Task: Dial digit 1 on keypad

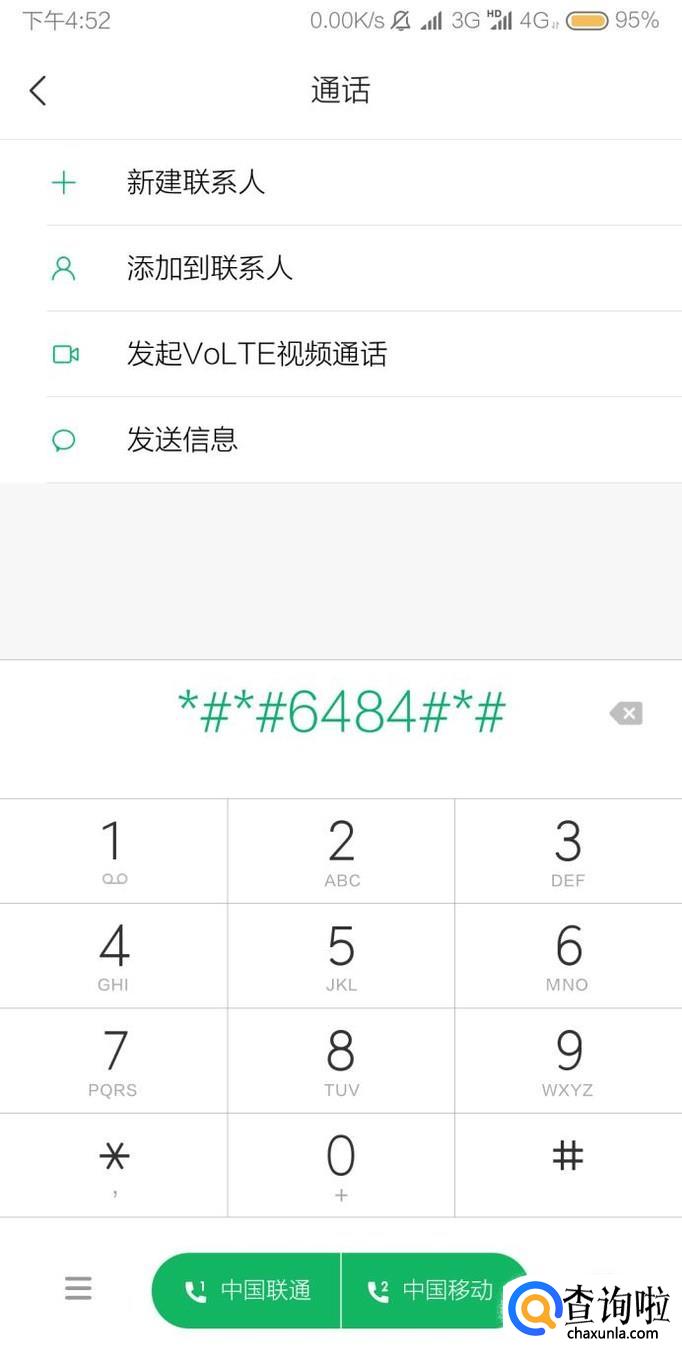Action: pos(113,851)
